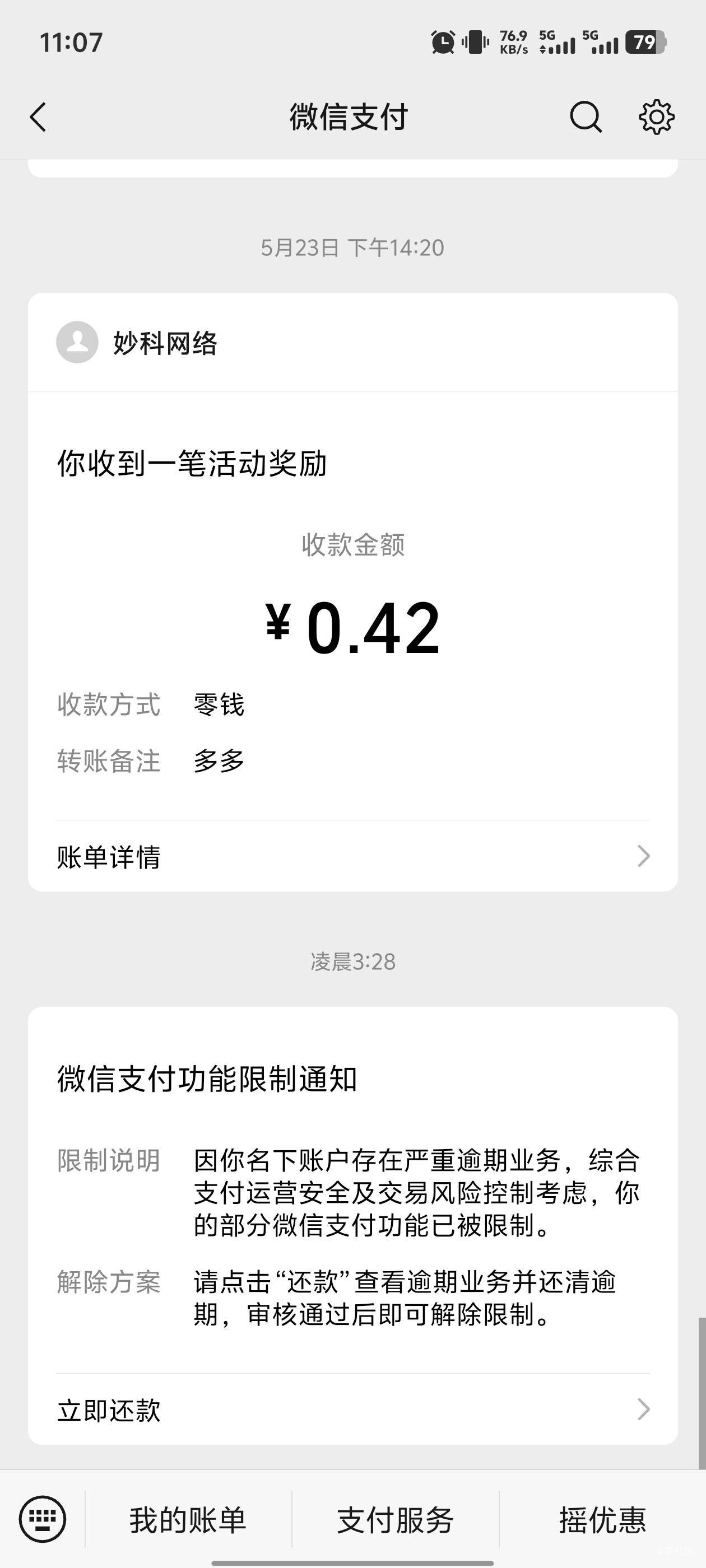Open the 妙科网络 sender header

click(352, 342)
